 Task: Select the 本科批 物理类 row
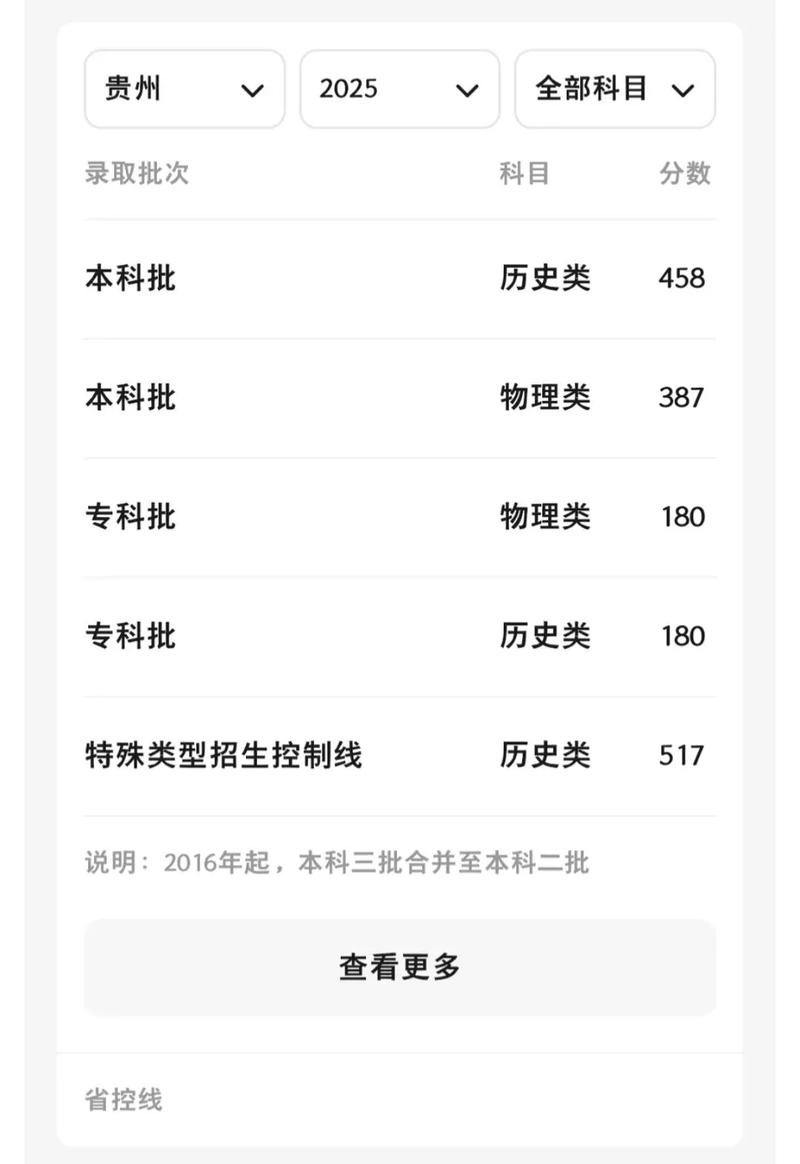400,397
